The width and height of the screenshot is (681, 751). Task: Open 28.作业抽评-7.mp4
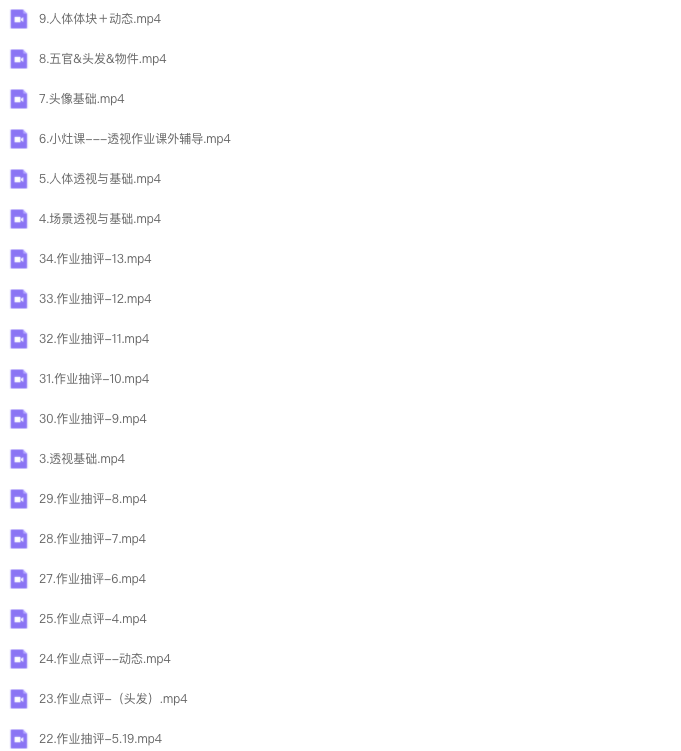(x=92, y=539)
